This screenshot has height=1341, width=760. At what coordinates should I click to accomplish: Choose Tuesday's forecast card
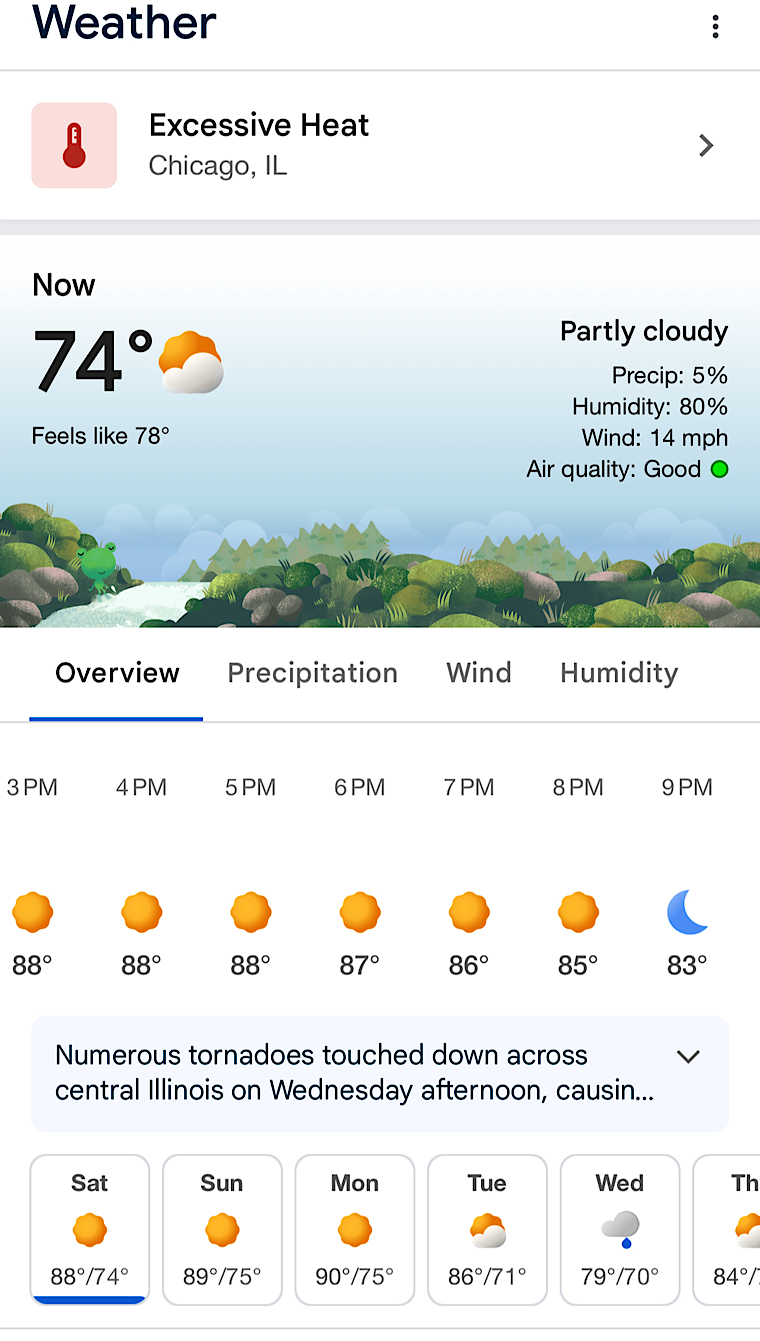tap(487, 1230)
